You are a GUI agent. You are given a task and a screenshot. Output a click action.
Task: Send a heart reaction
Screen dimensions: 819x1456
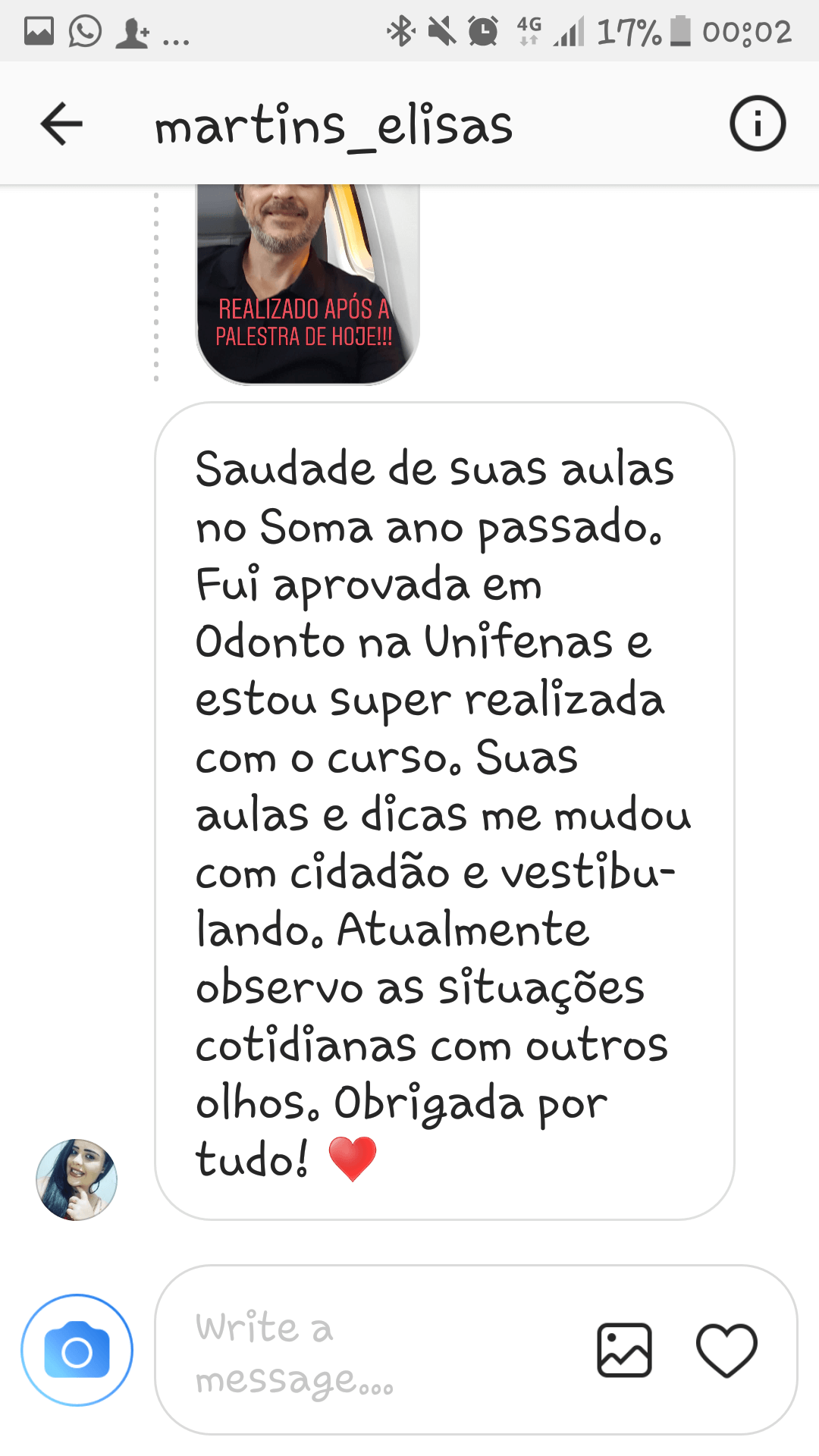coord(726,1350)
